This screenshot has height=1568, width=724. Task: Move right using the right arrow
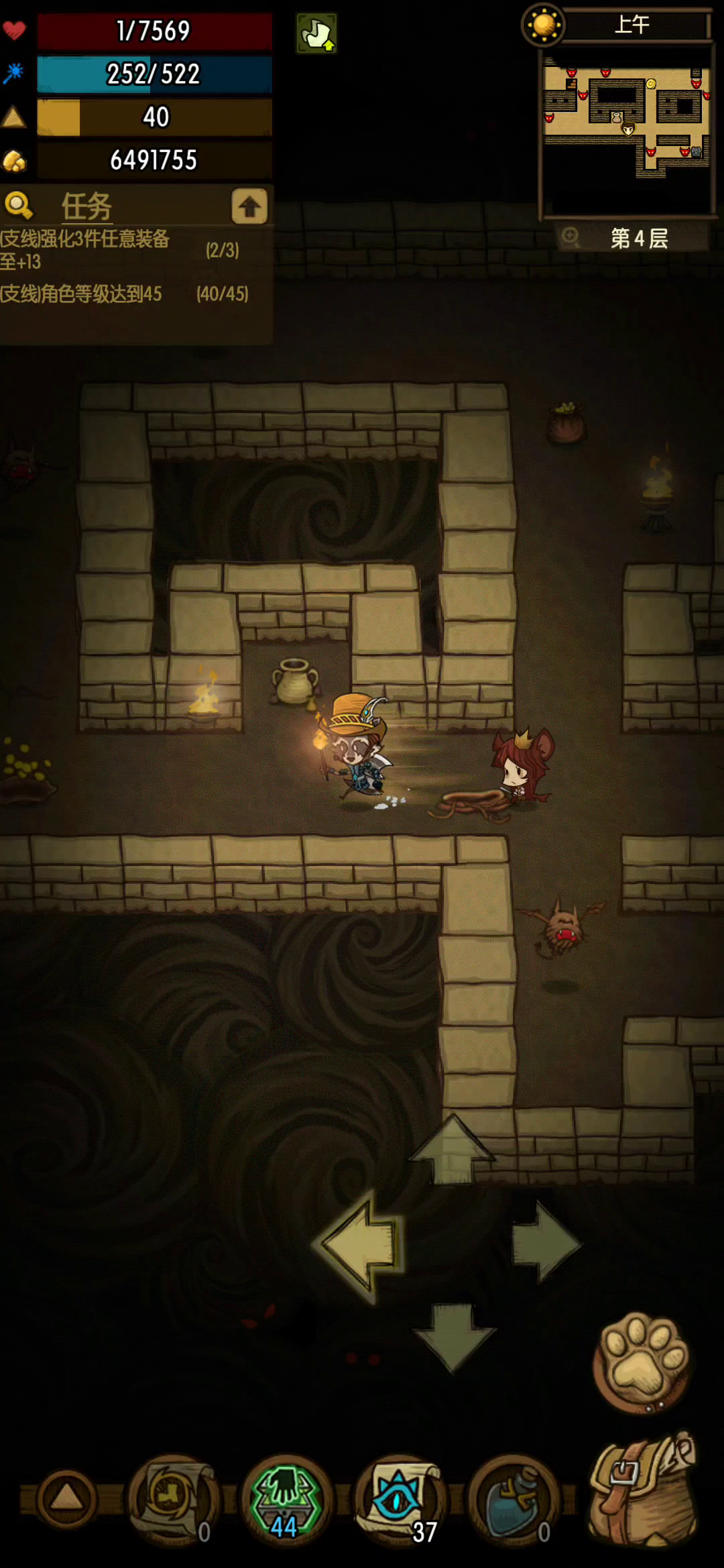tap(546, 1242)
